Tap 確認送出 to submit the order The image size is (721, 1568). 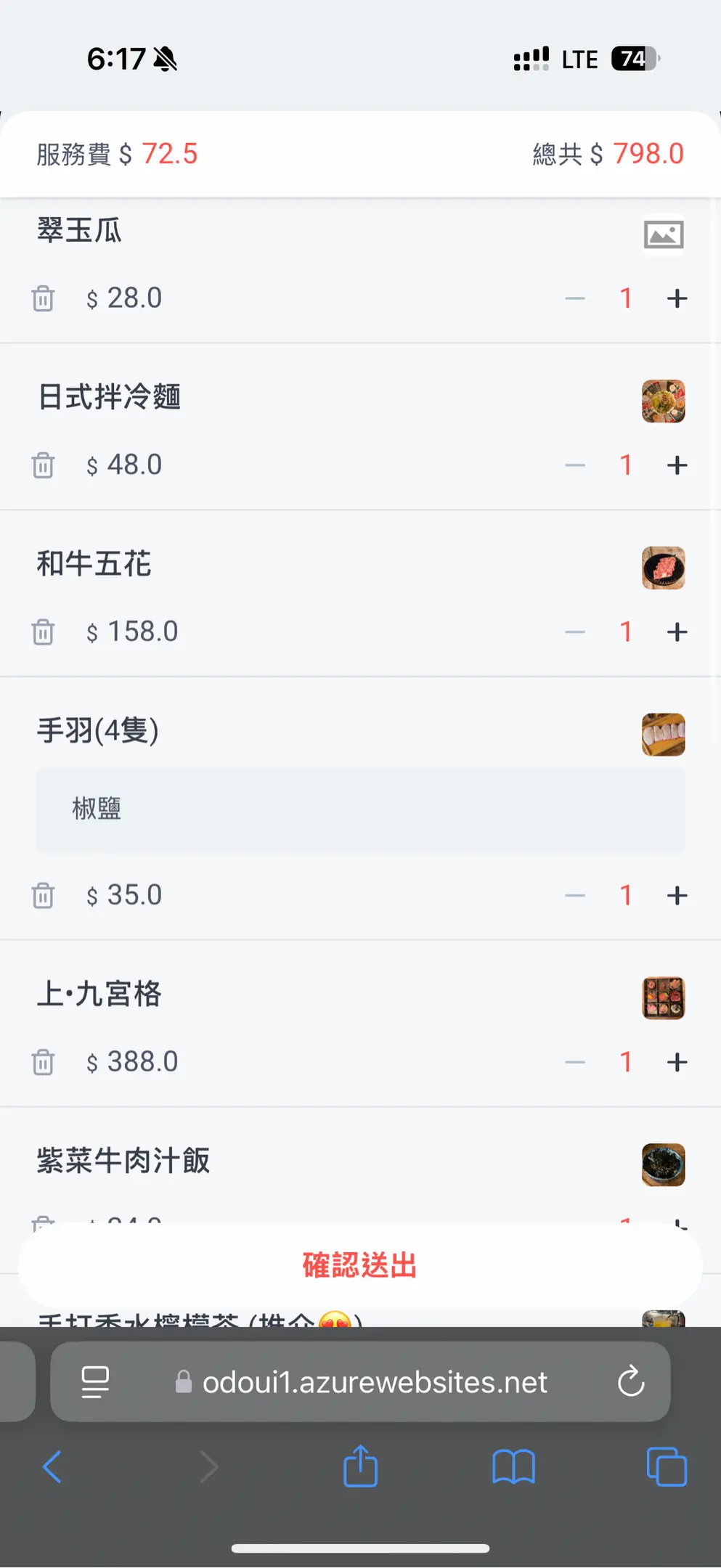360,1265
